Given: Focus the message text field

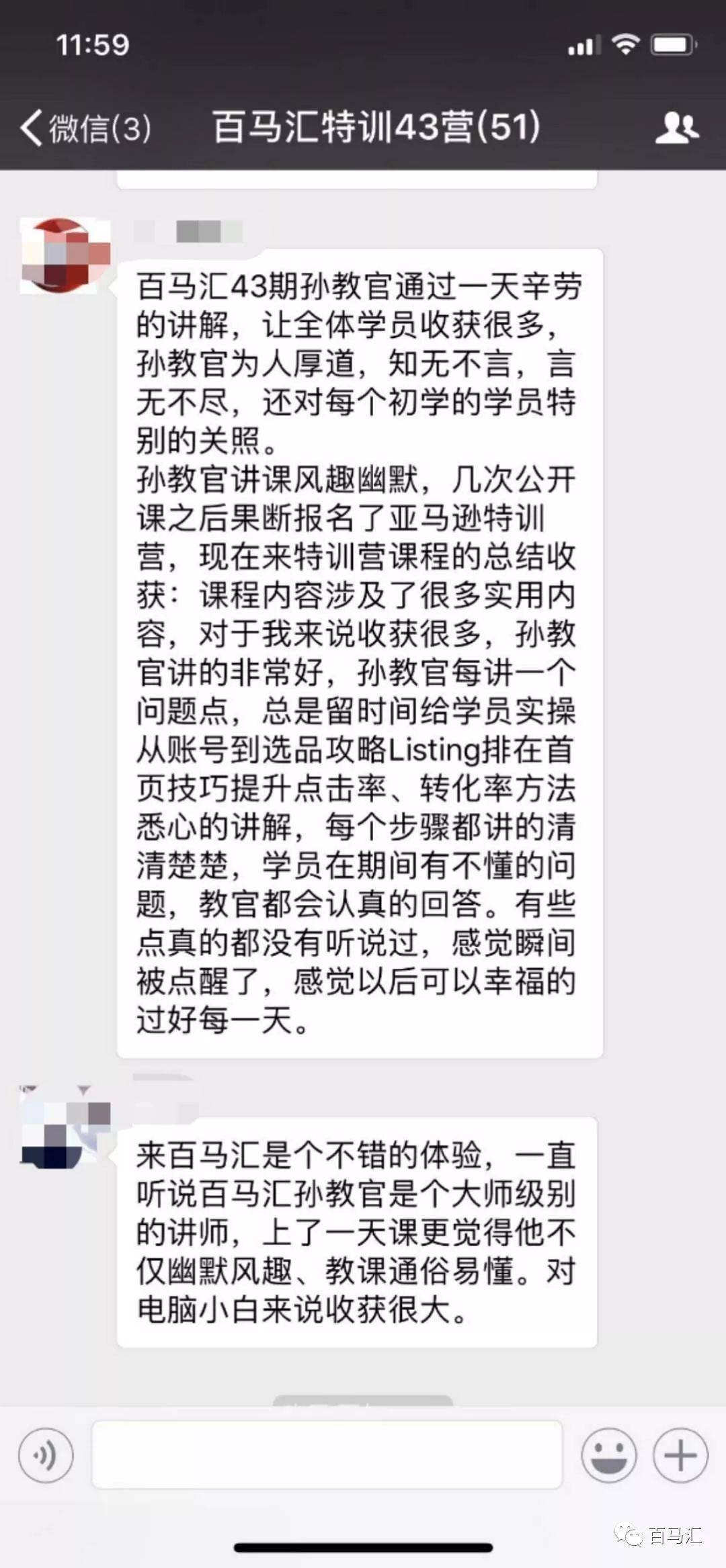Looking at the screenshot, I should (x=327, y=1455).
